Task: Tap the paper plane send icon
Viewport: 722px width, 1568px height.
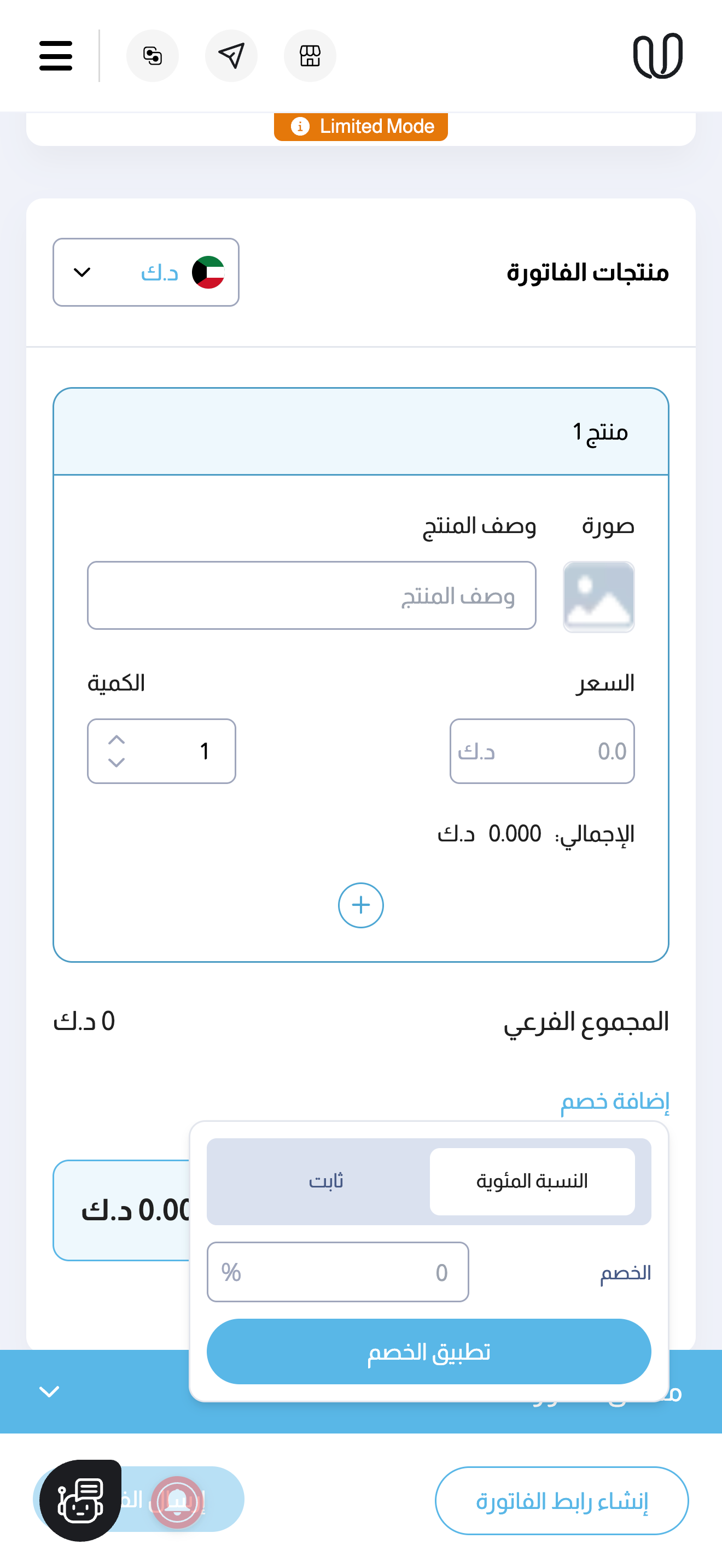Action: click(231, 55)
